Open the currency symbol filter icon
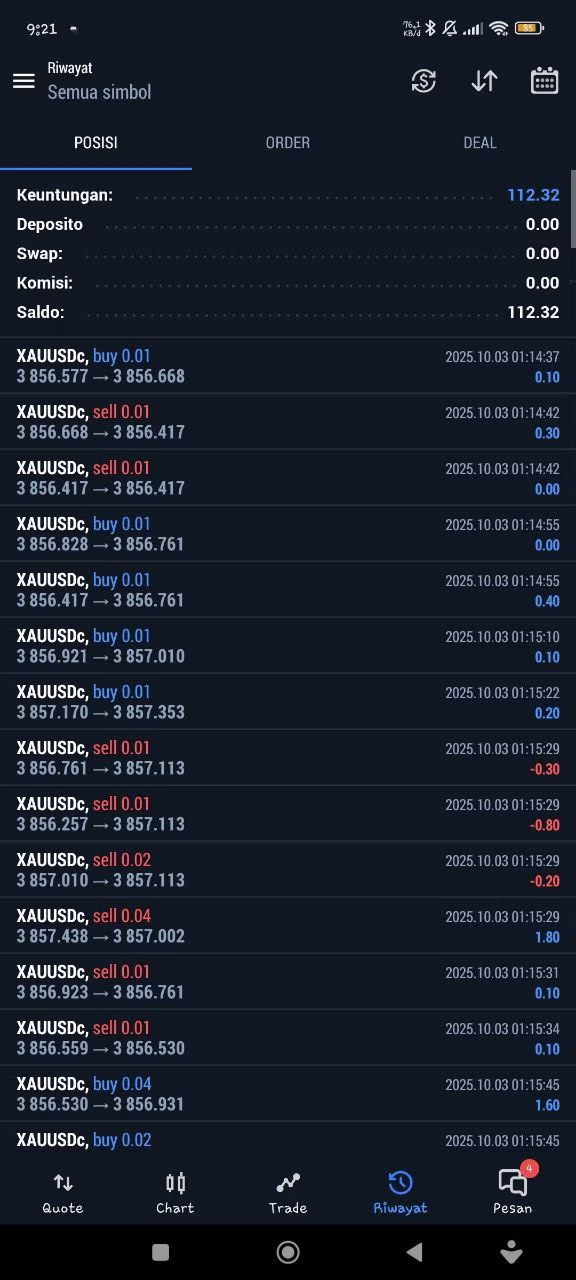Screen dimensions: 576x1280 [424, 81]
